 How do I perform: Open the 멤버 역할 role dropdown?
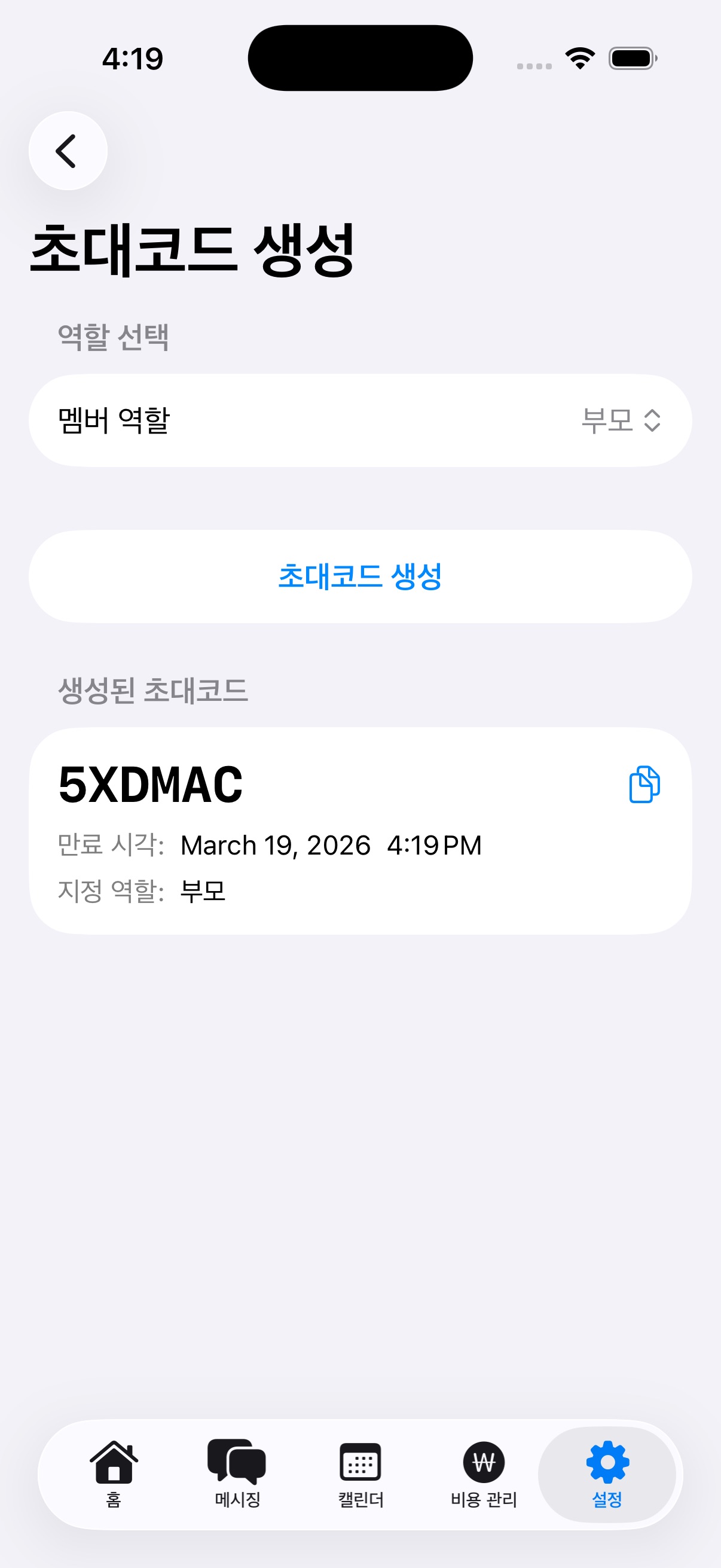coord(360,418)
